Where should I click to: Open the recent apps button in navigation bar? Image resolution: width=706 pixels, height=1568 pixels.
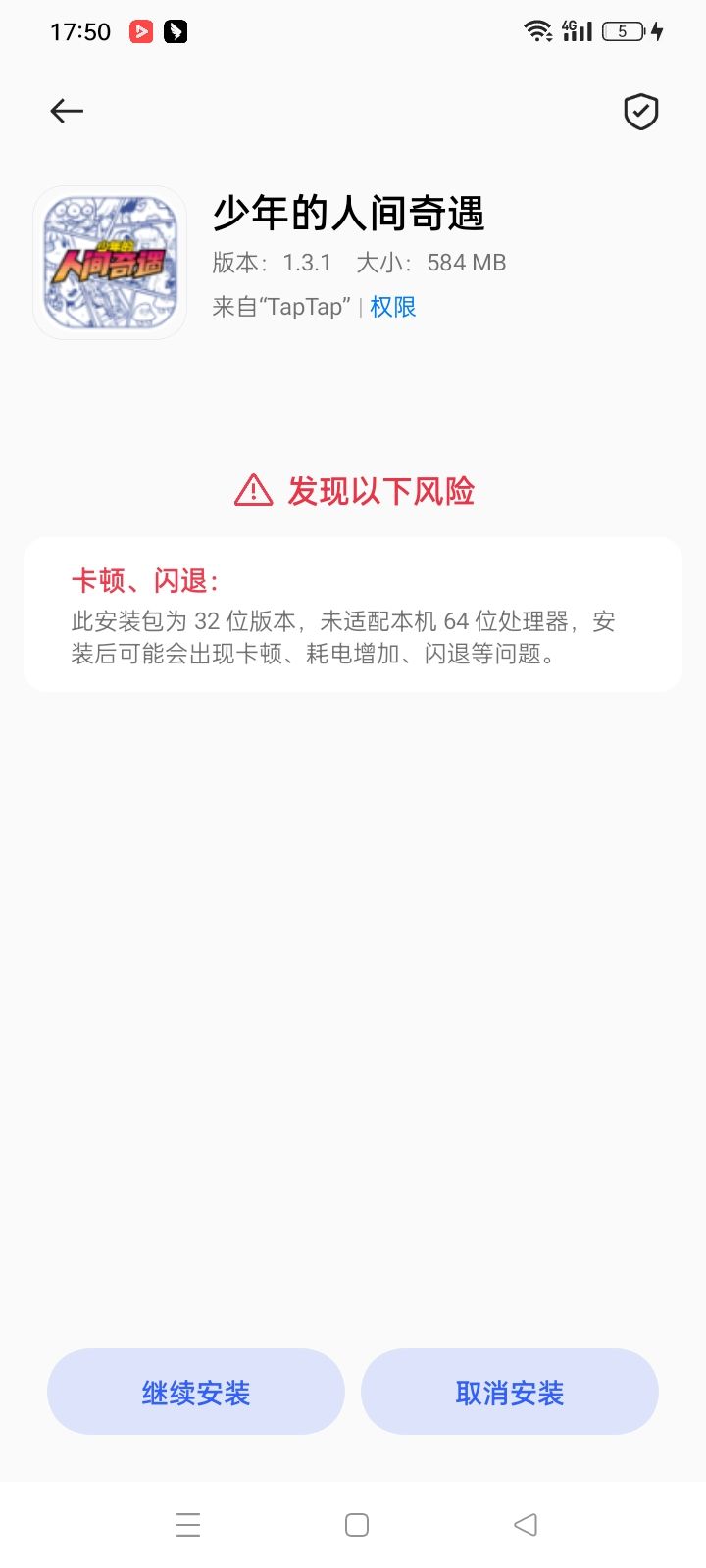point(188,1525)
